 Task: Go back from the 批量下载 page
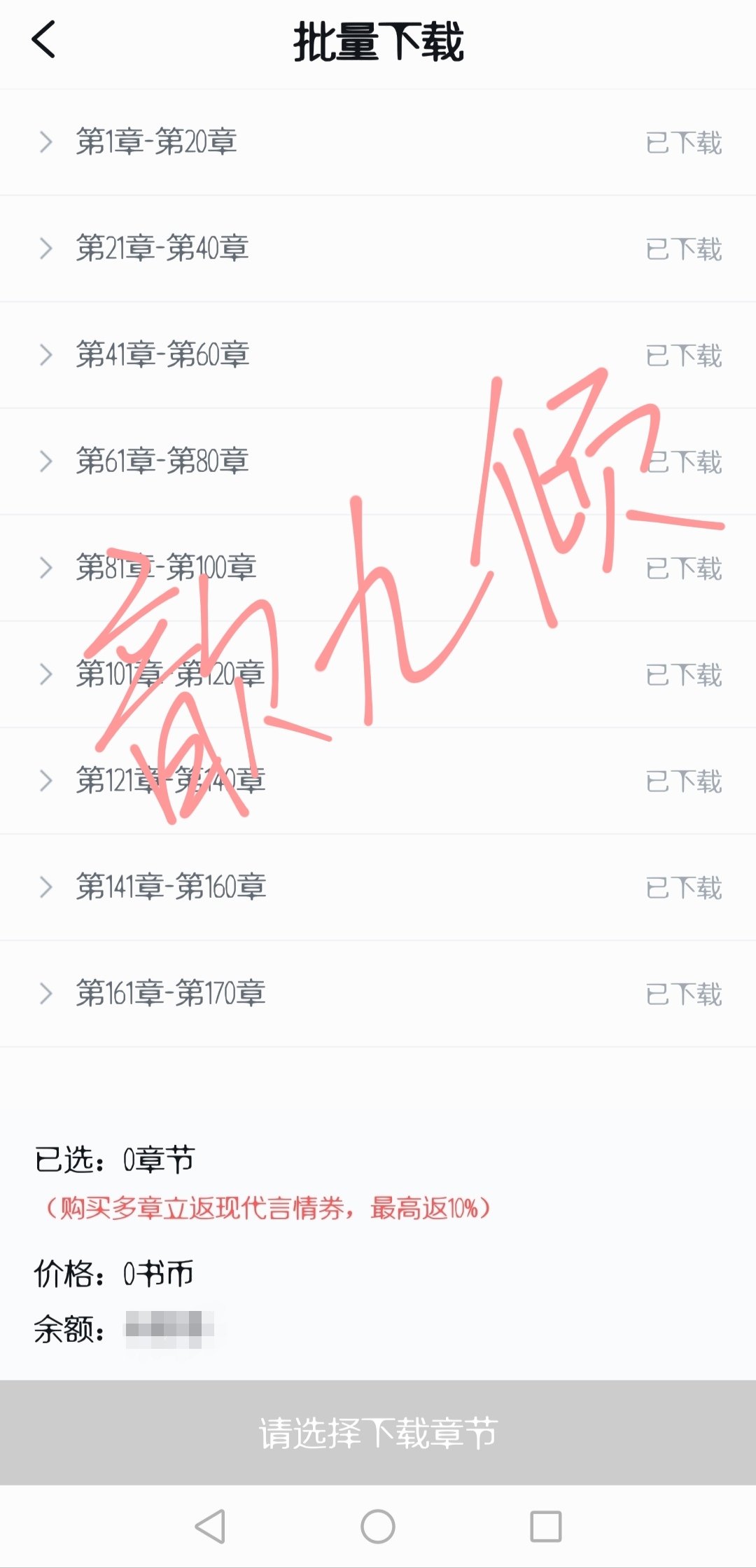point(43,39)
